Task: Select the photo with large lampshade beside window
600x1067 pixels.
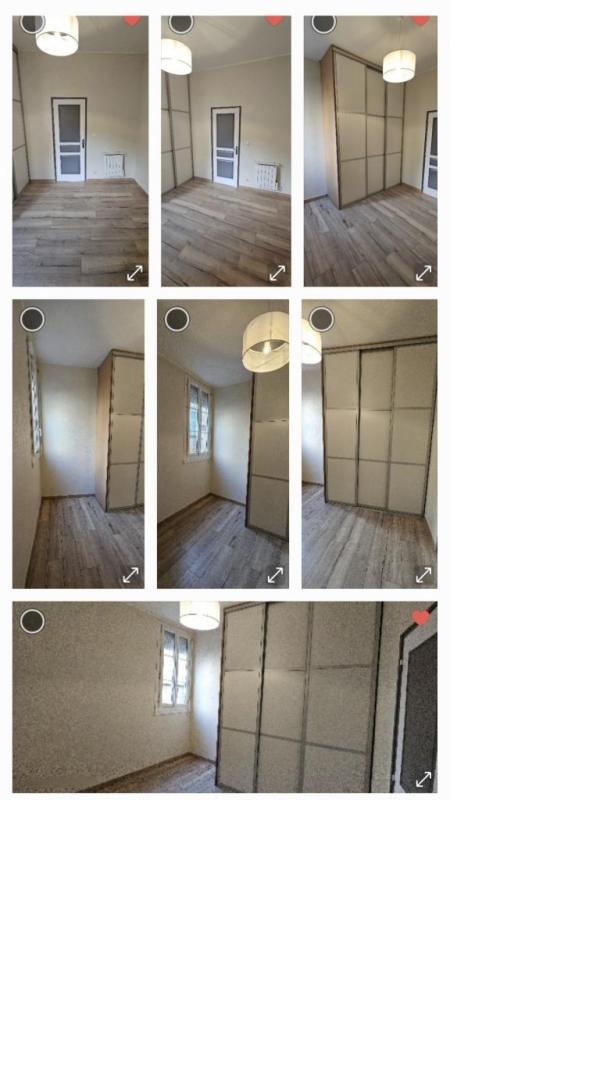Action: [177, 319]
